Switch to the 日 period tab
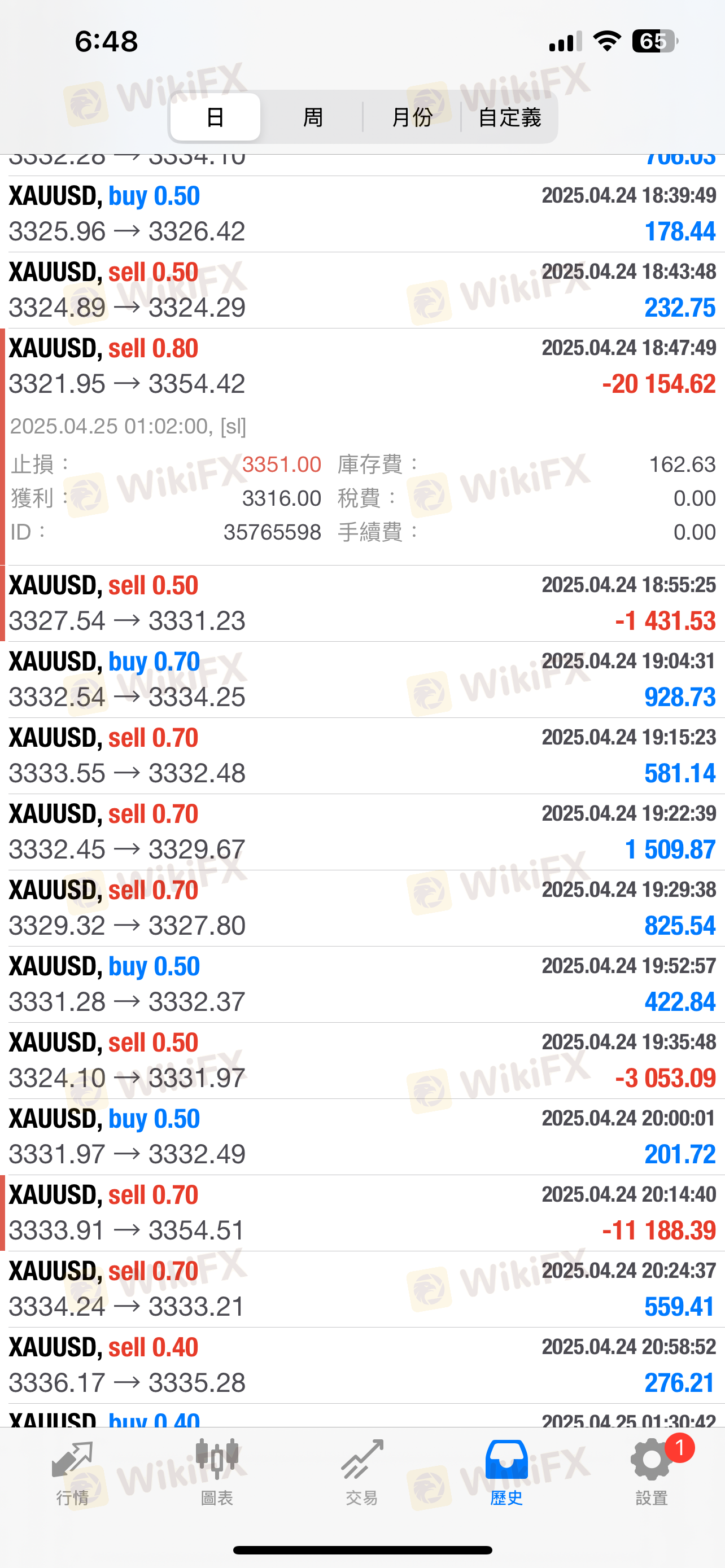725x1568 pixels. 215,117
